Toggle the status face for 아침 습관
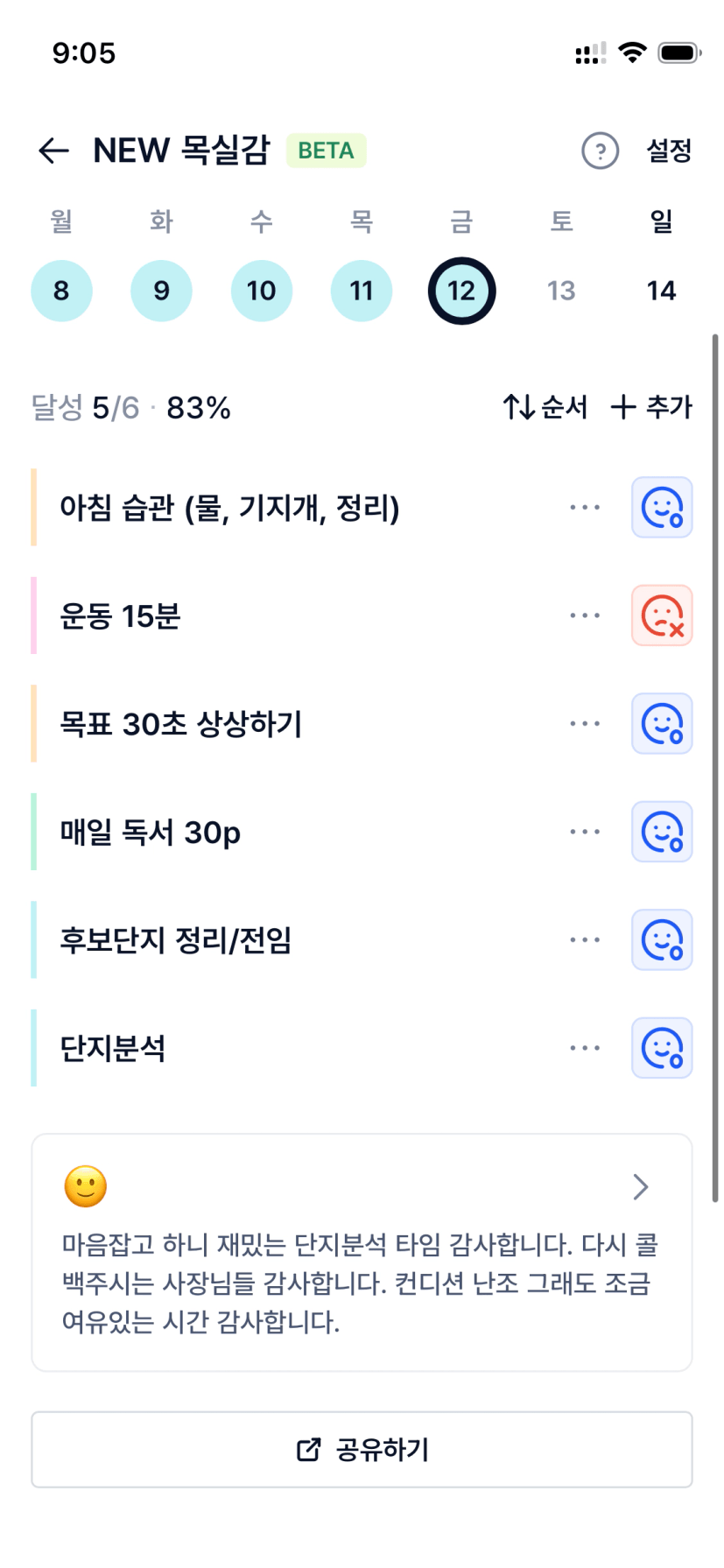This screenshot has width=724, height=1568. tap(662, 507)
